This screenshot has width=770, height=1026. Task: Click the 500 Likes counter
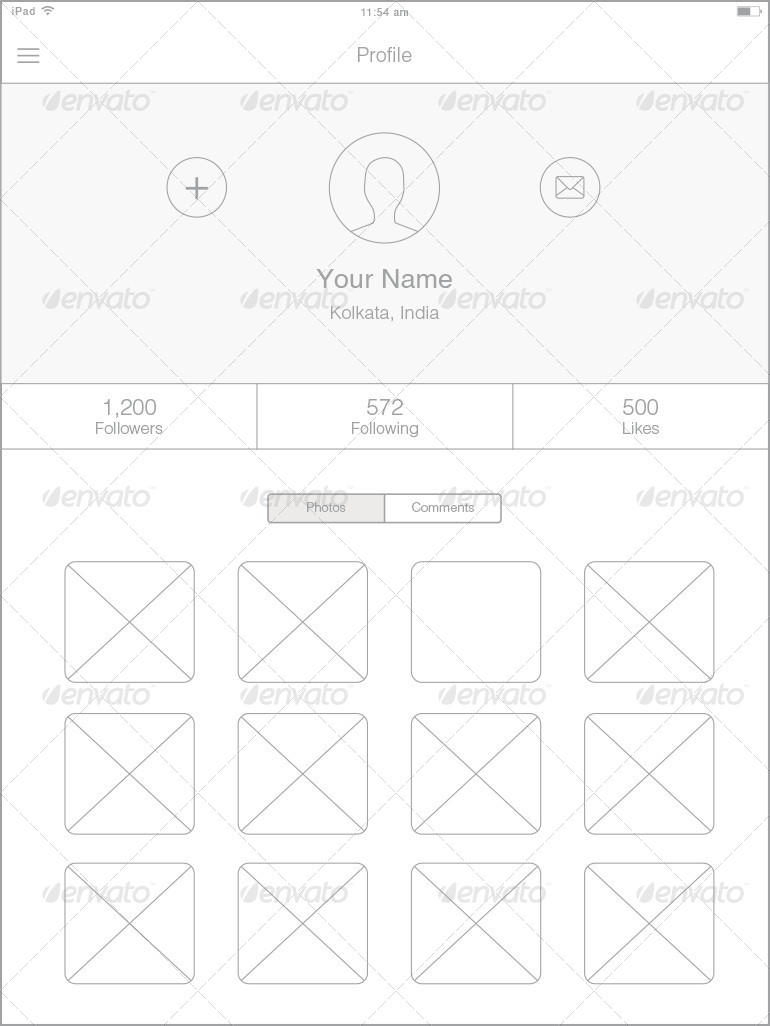[x=640, y=416]
